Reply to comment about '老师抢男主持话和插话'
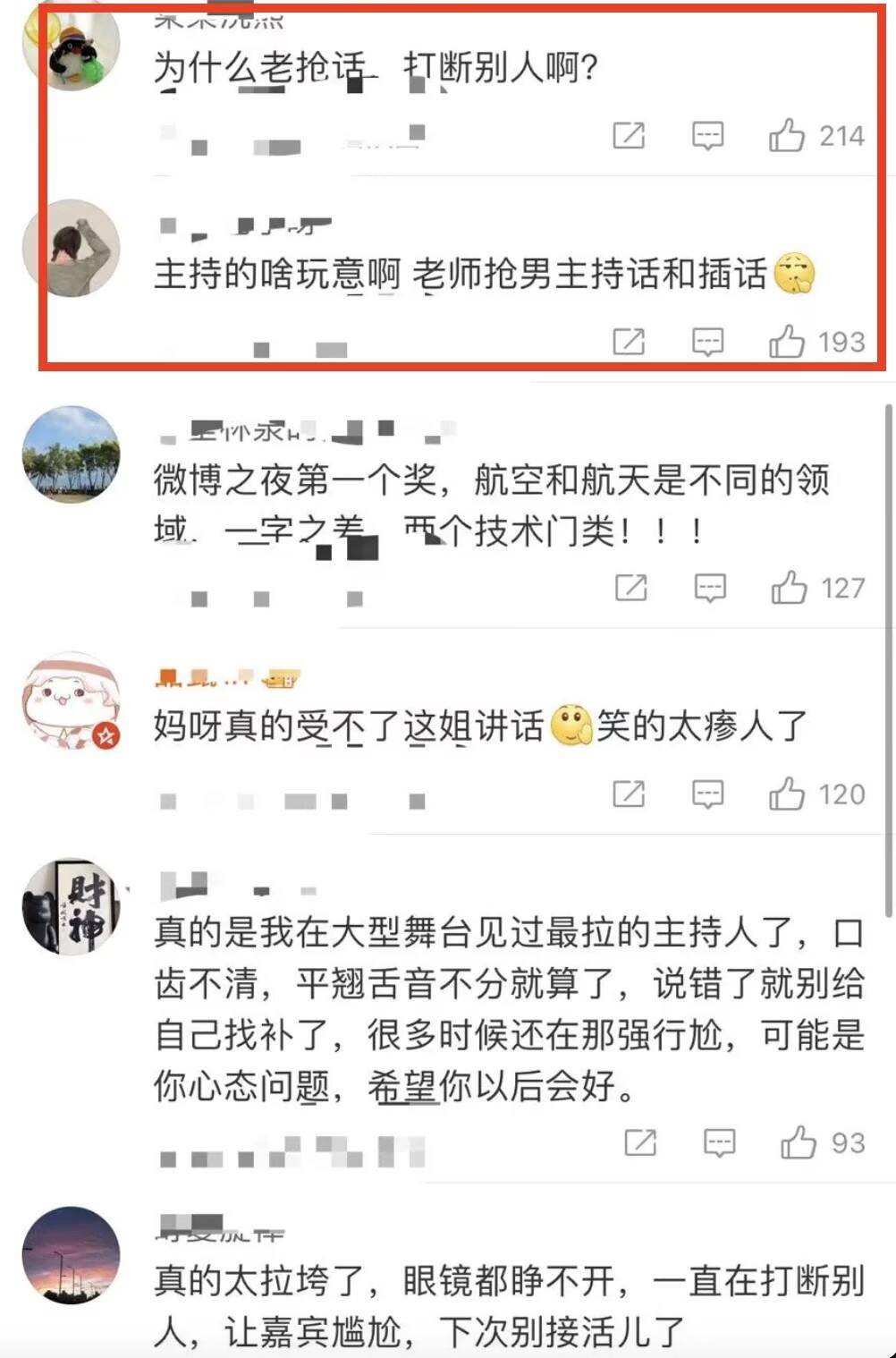The height and width of the screenshot is (1358, 896). [x=707, y=342]
